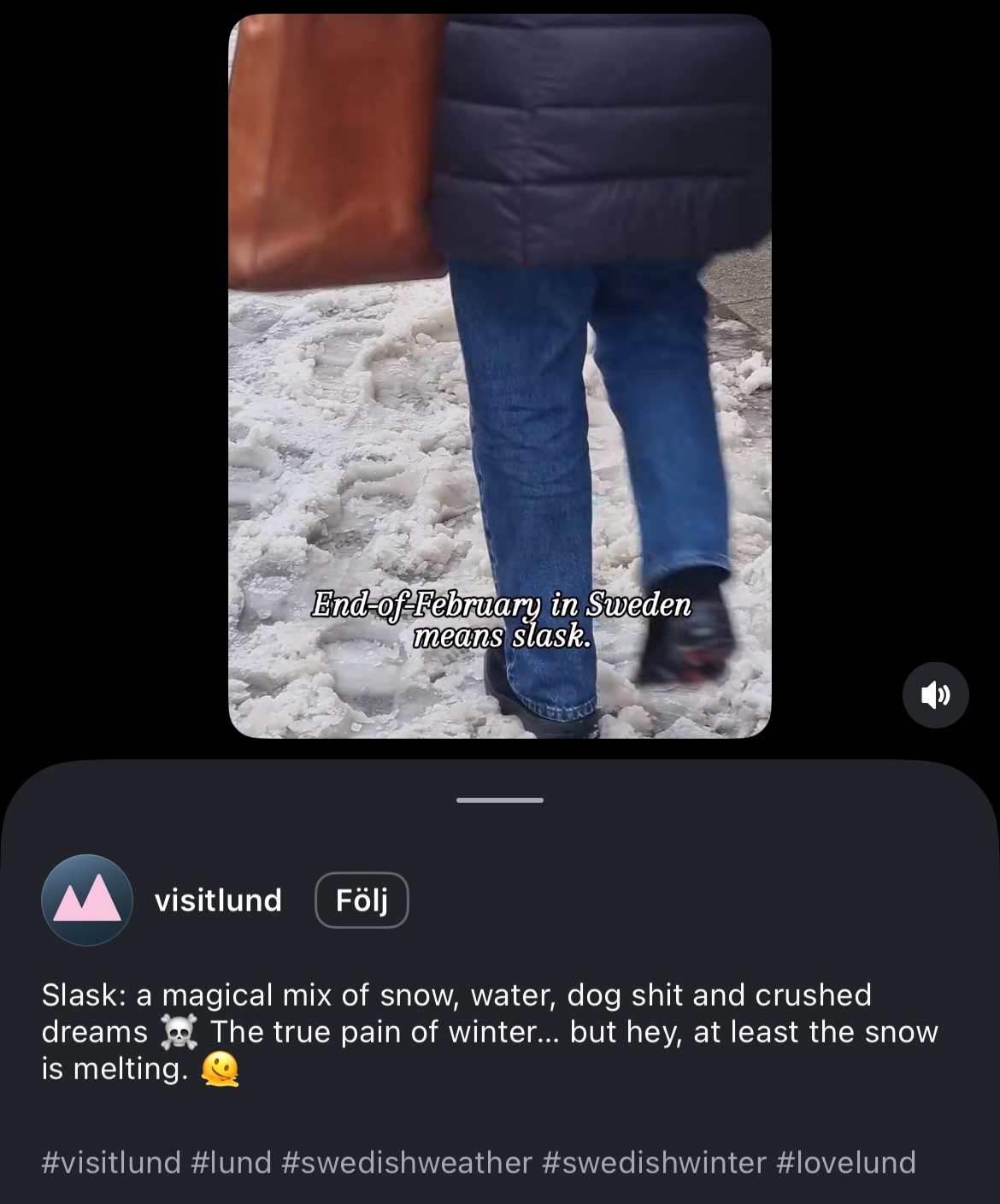1000x1204 pixels.
Task: Tap the caption sheet drag handle
Action: coord(500,800)
